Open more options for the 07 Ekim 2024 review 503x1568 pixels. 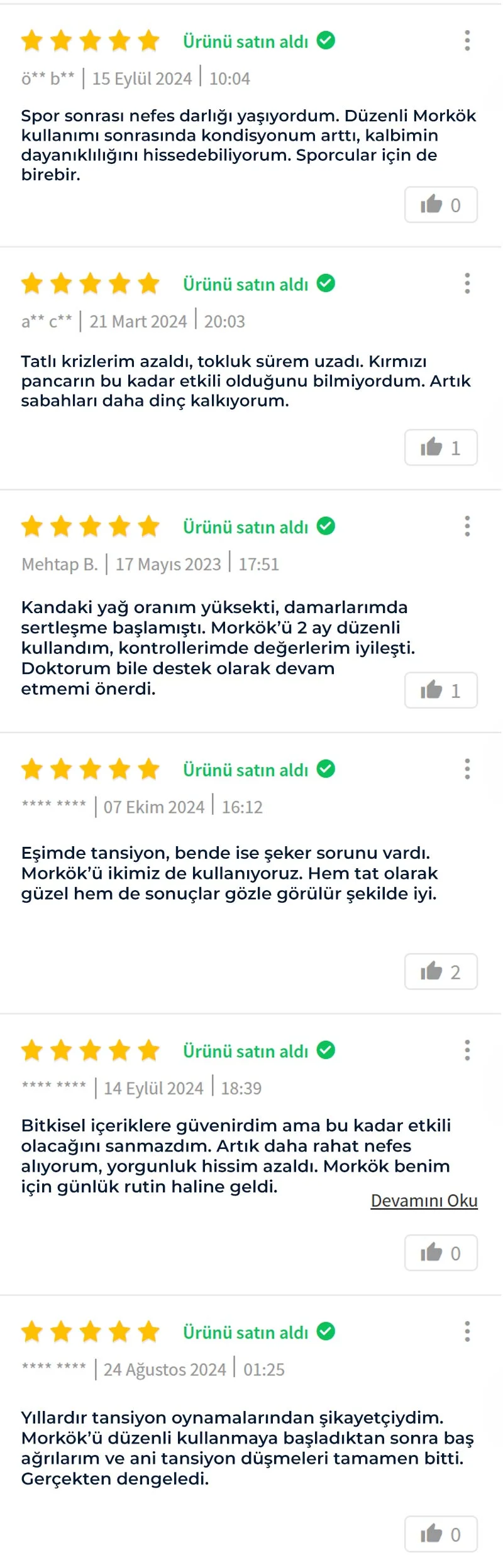click(x=467, y=769)
